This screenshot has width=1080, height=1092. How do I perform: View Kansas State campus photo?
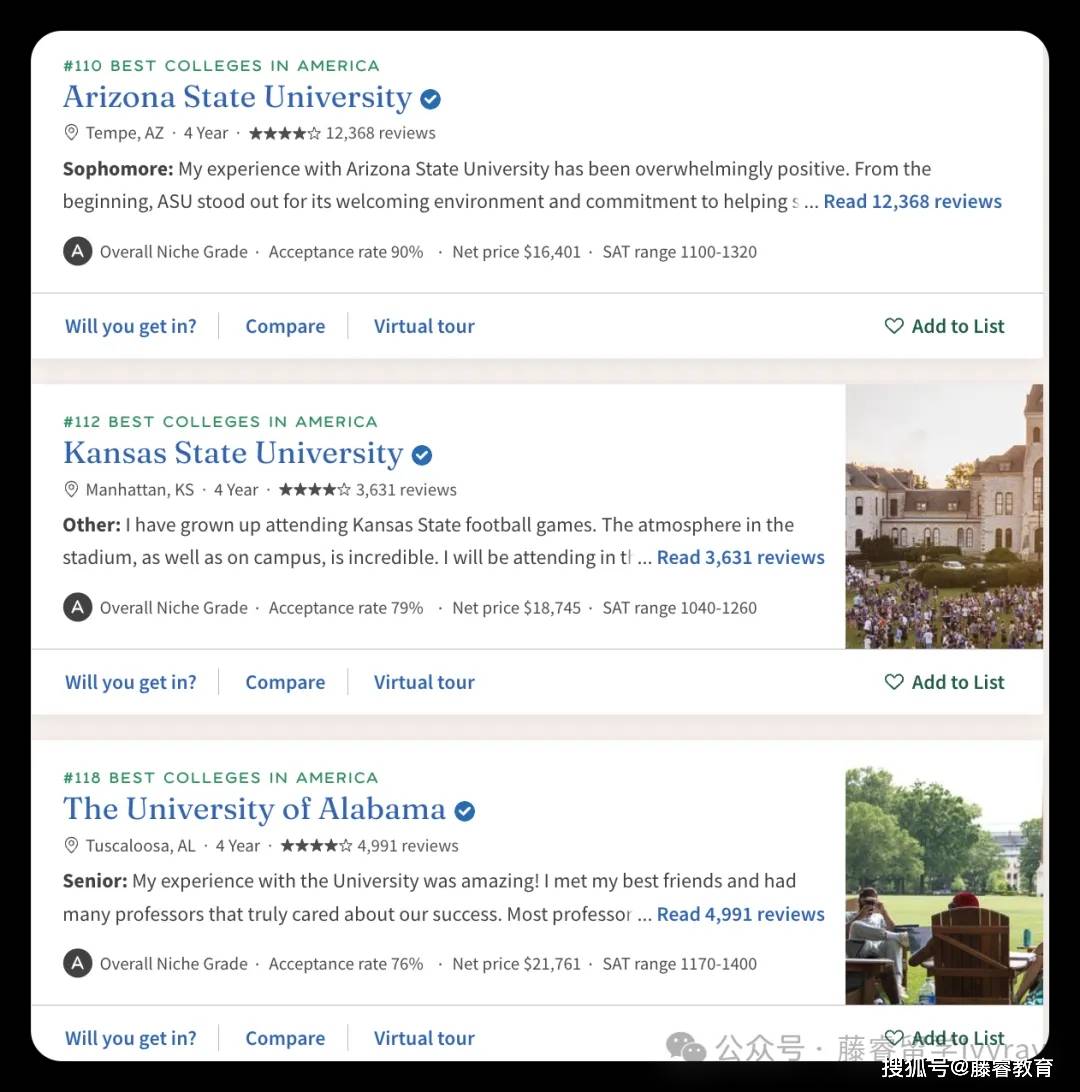[944, 516]
